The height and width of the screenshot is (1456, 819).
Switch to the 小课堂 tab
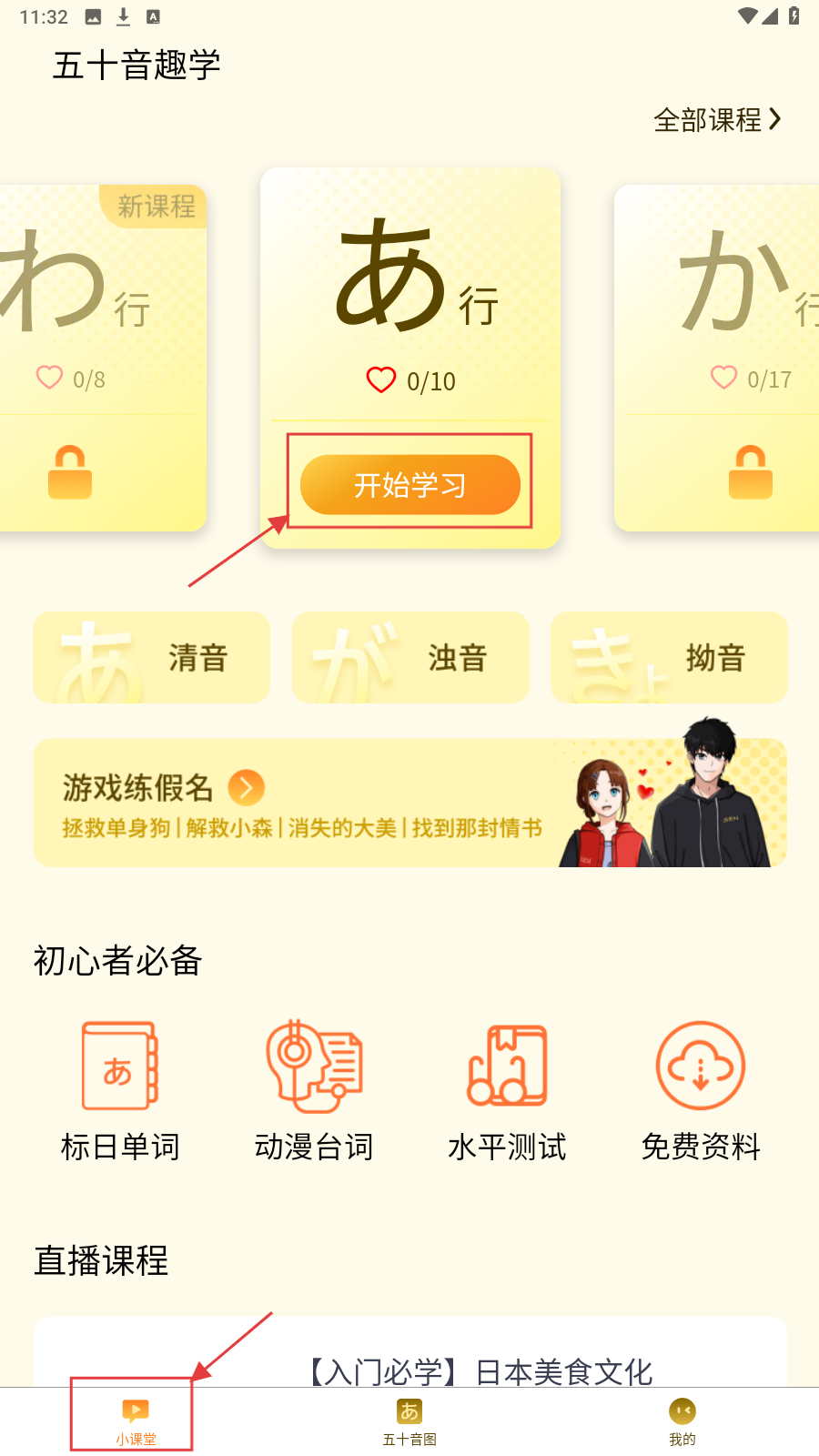click(136, 1421)
